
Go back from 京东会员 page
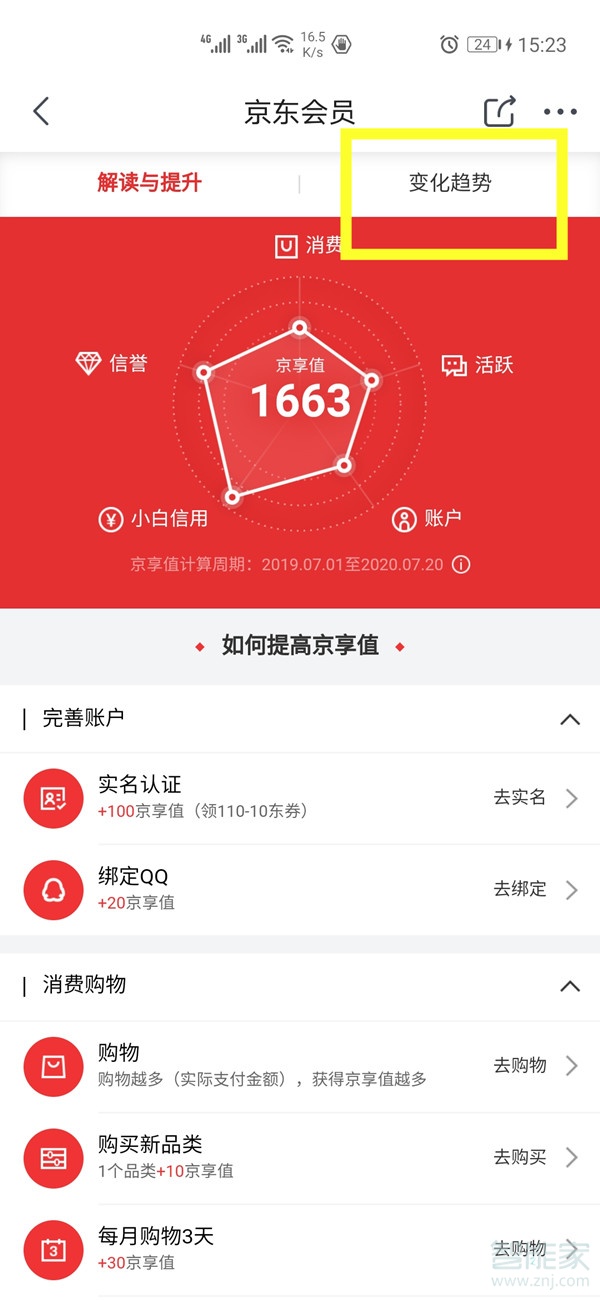click(41, 111)
